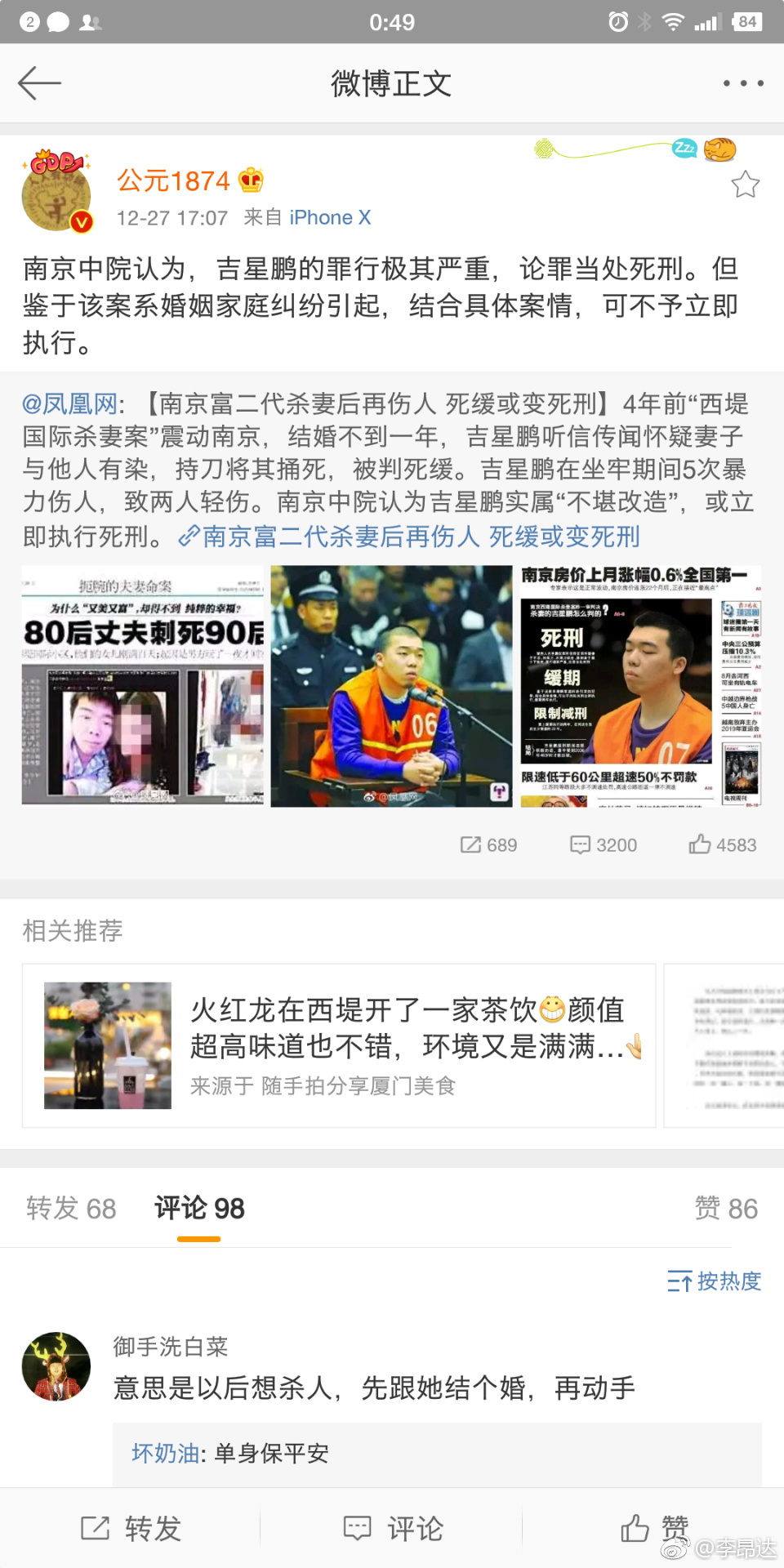Viewport: 784px width, 1568px height.
Task: Tap the iPhone X source link
Action: 330,217
